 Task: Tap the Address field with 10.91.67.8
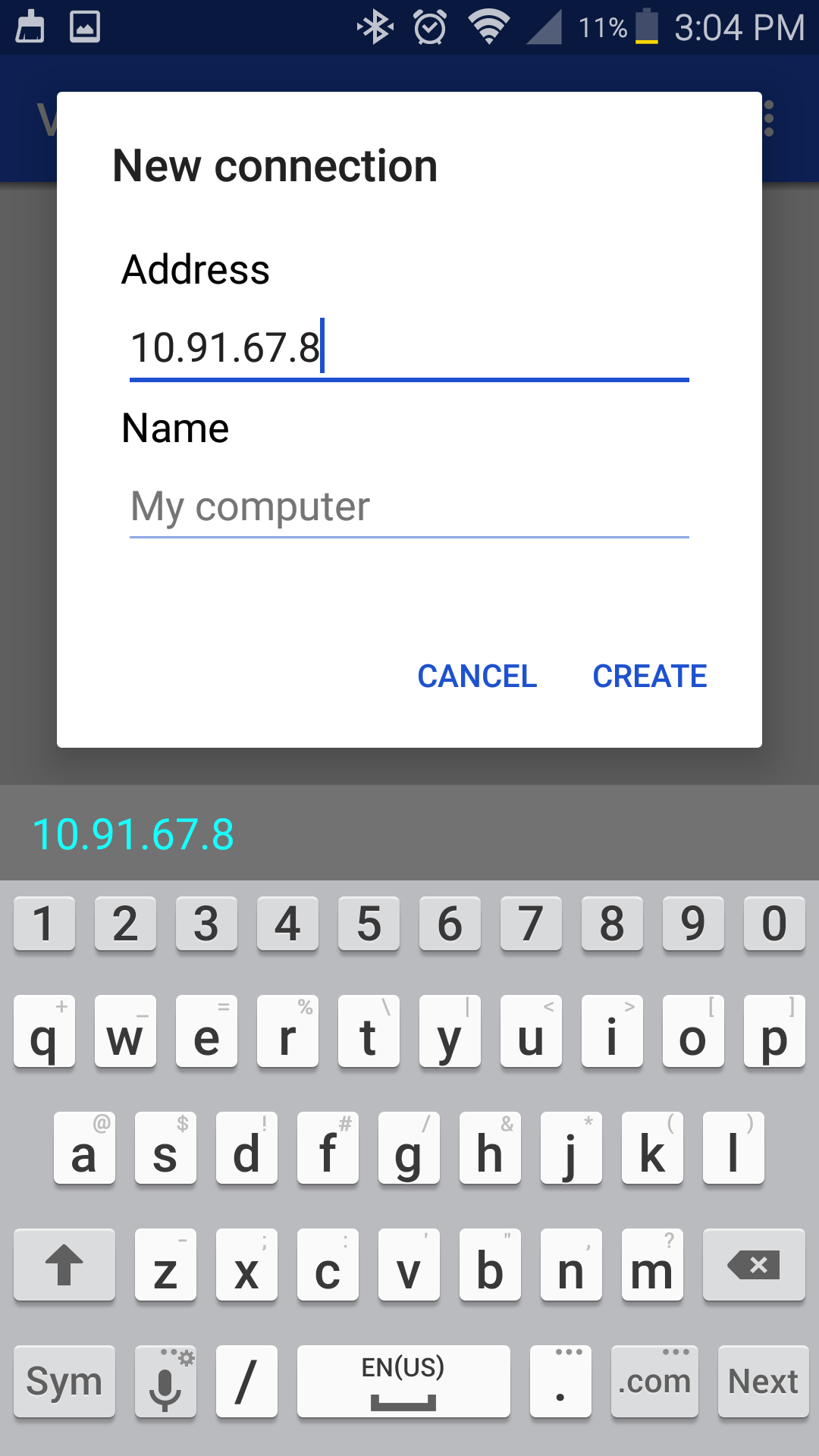pyautogui.click(x=409, y=348)
